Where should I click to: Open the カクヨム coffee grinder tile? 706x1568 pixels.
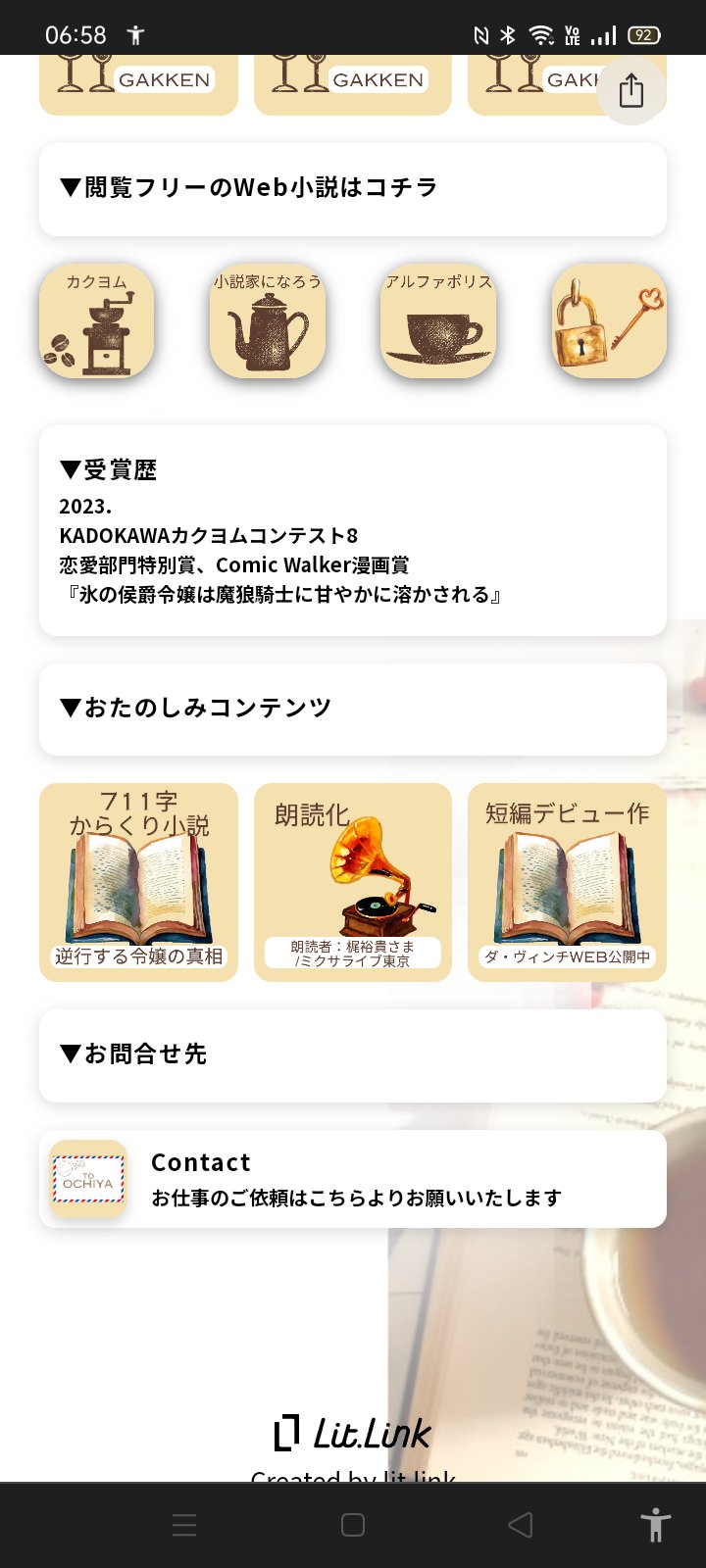click(x=97, y=320)
